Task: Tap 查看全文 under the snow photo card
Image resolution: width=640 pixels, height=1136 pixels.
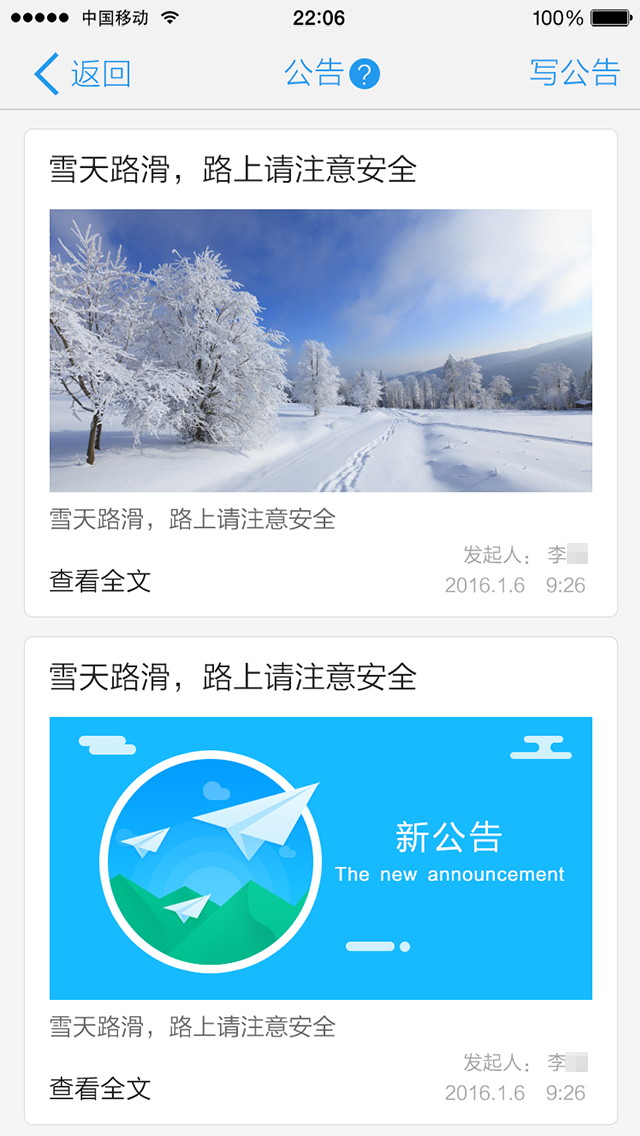Action: 100,581
